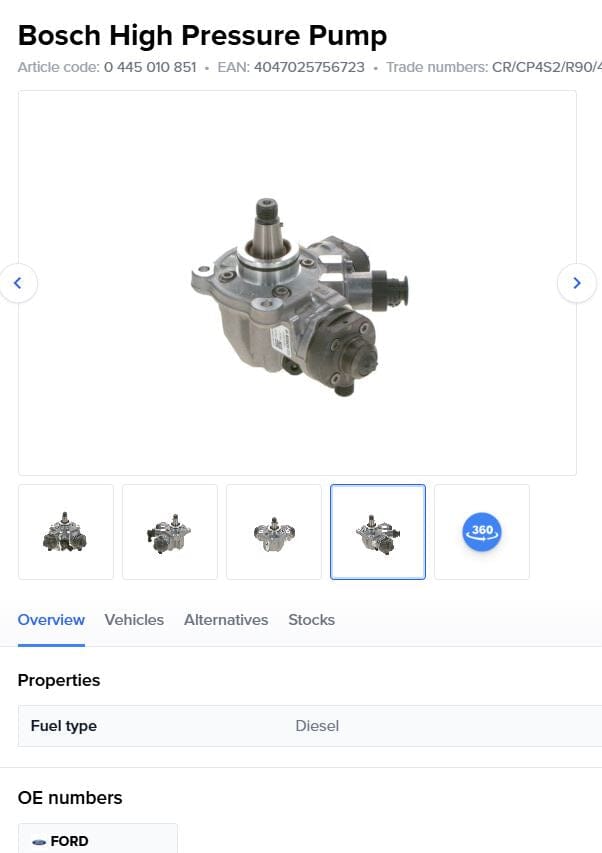The width and height of the screenshot is (602, 853).
Task: Show the previous product image
Action: (18, 283)
